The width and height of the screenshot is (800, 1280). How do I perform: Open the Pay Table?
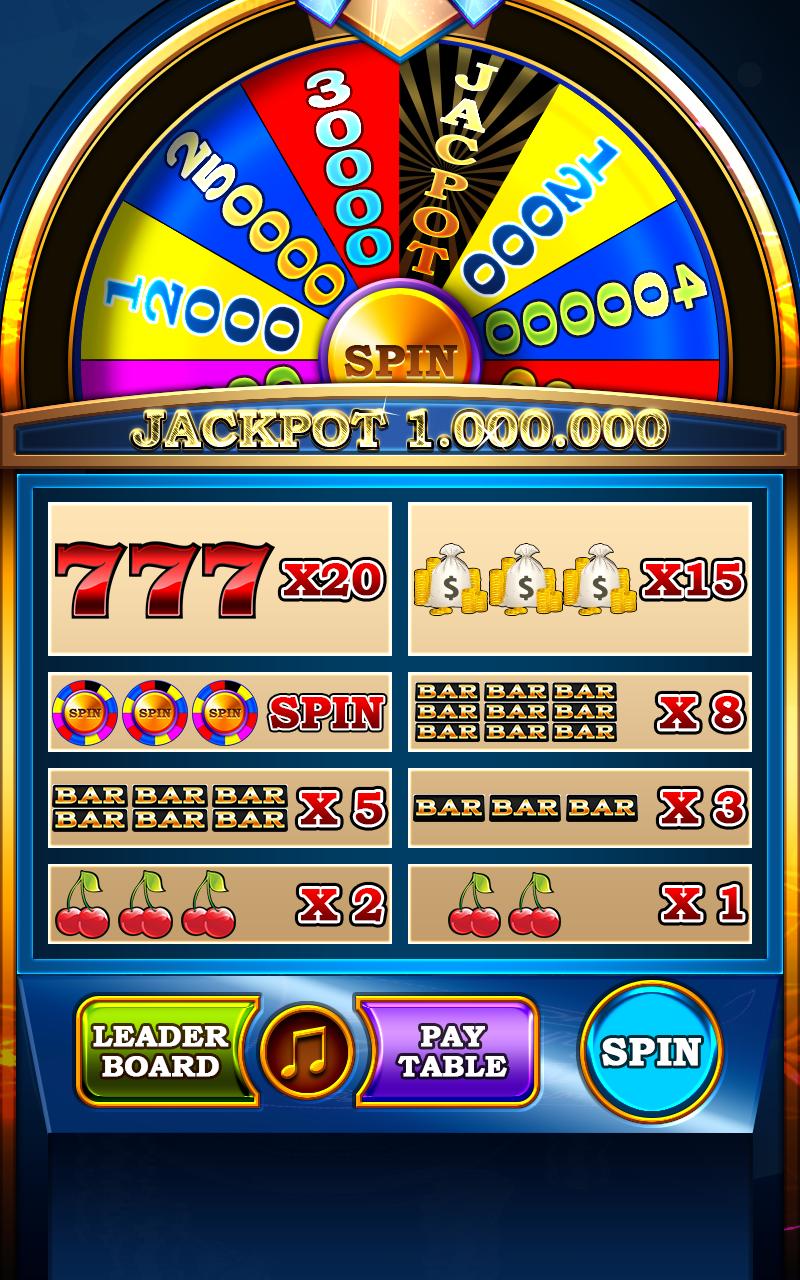tap(450, 1050)
